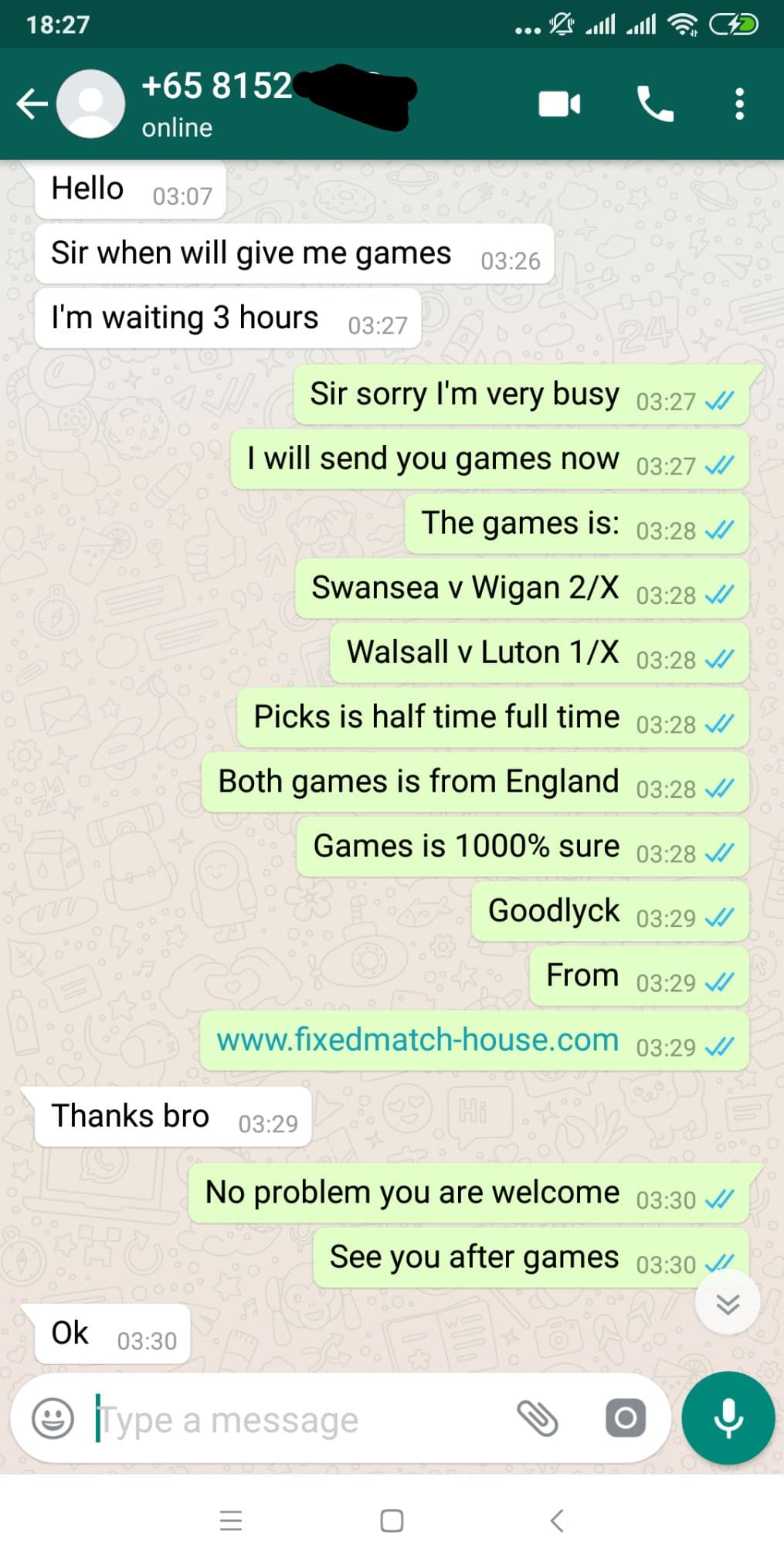Screen dimensions: 784x1568
Task: Open the www.fixedmatch-house.com link
Action: click(417, 1040)
